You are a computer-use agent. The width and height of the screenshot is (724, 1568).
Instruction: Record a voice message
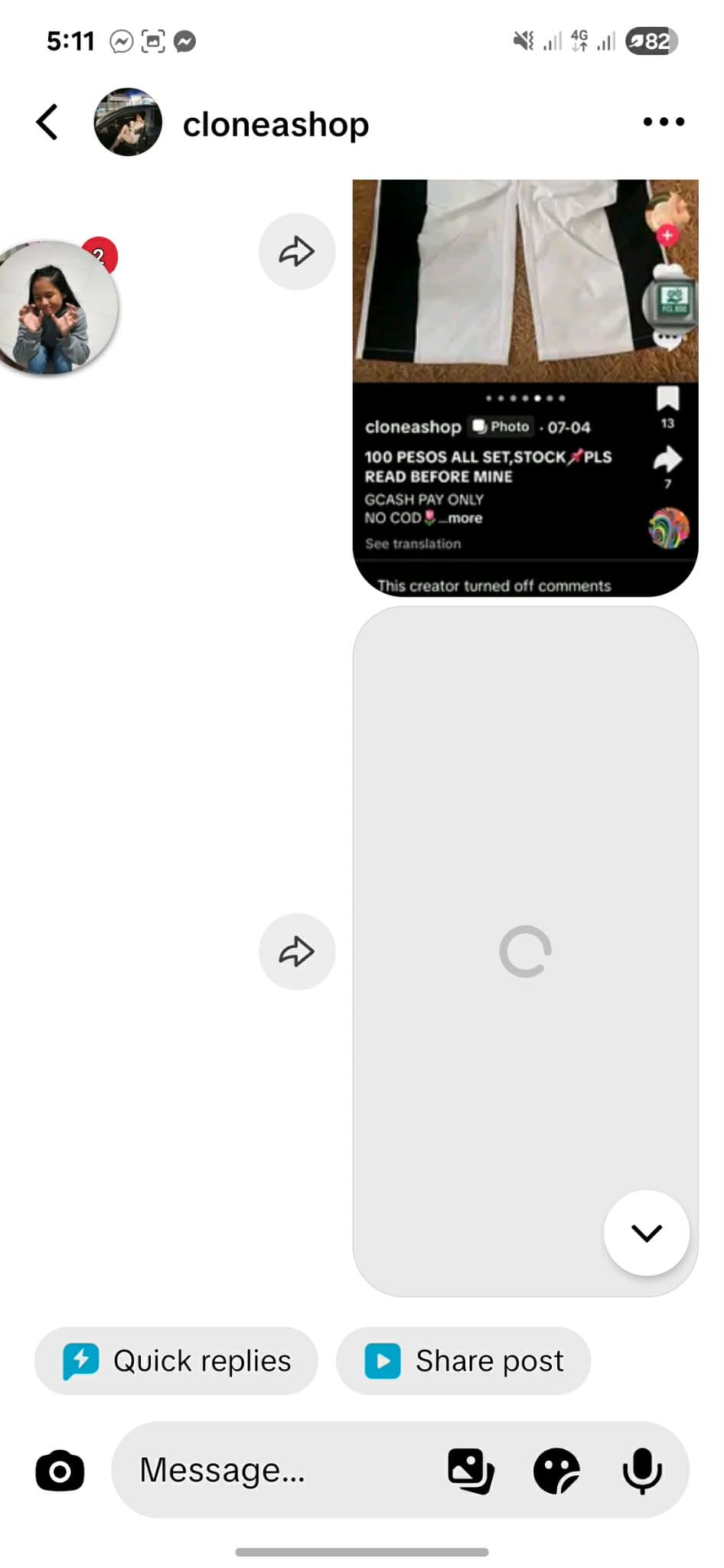642,1470
